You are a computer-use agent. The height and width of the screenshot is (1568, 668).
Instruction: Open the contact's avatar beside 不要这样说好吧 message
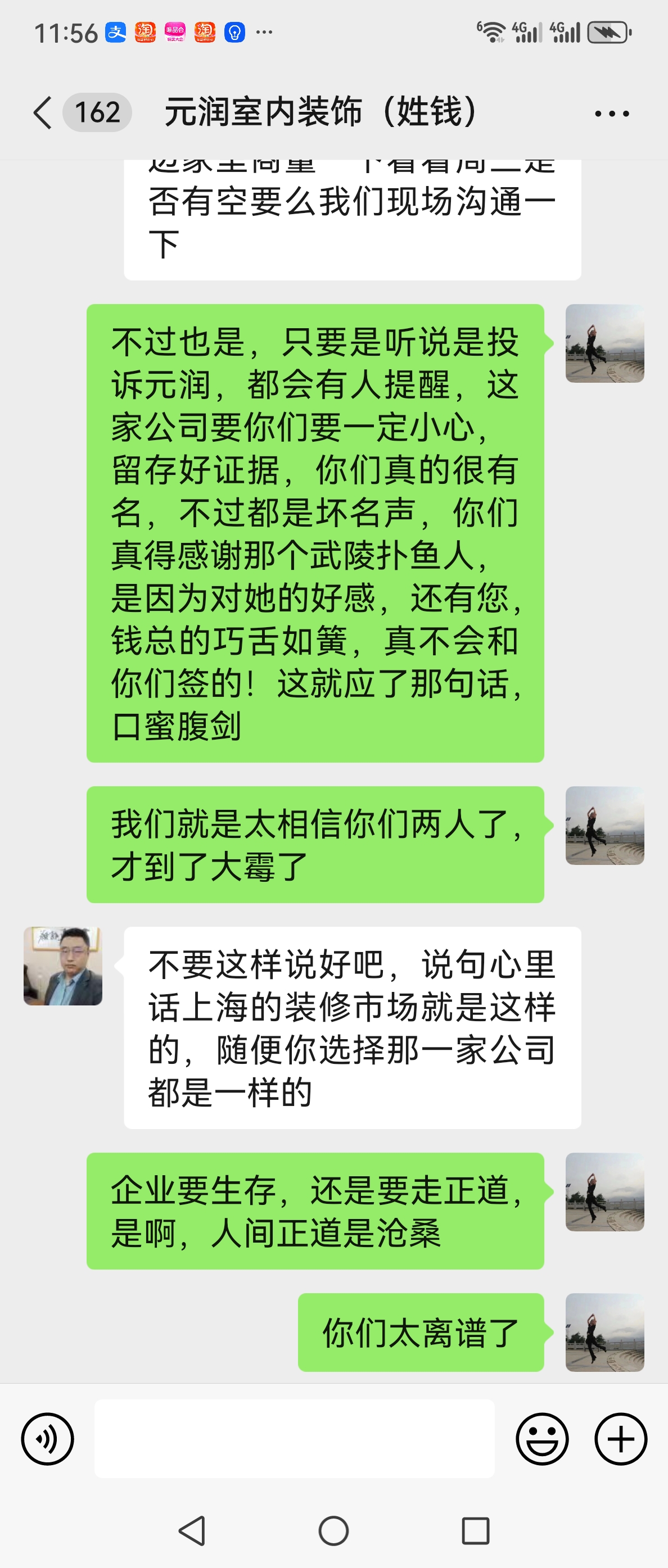coord(63,966)
